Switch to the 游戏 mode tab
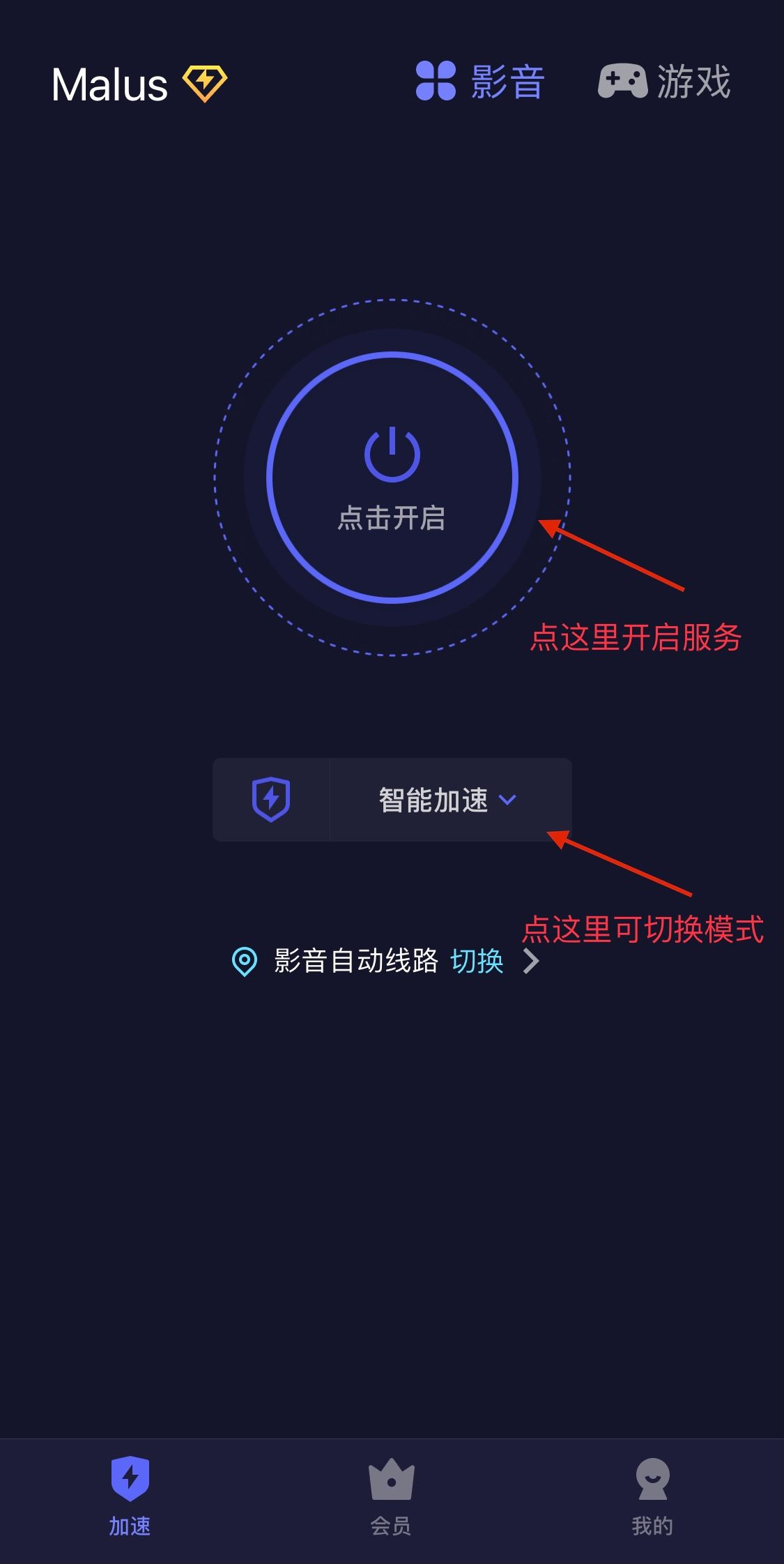The width and height of the screenshot is (784, 1564). pos(664,82)
